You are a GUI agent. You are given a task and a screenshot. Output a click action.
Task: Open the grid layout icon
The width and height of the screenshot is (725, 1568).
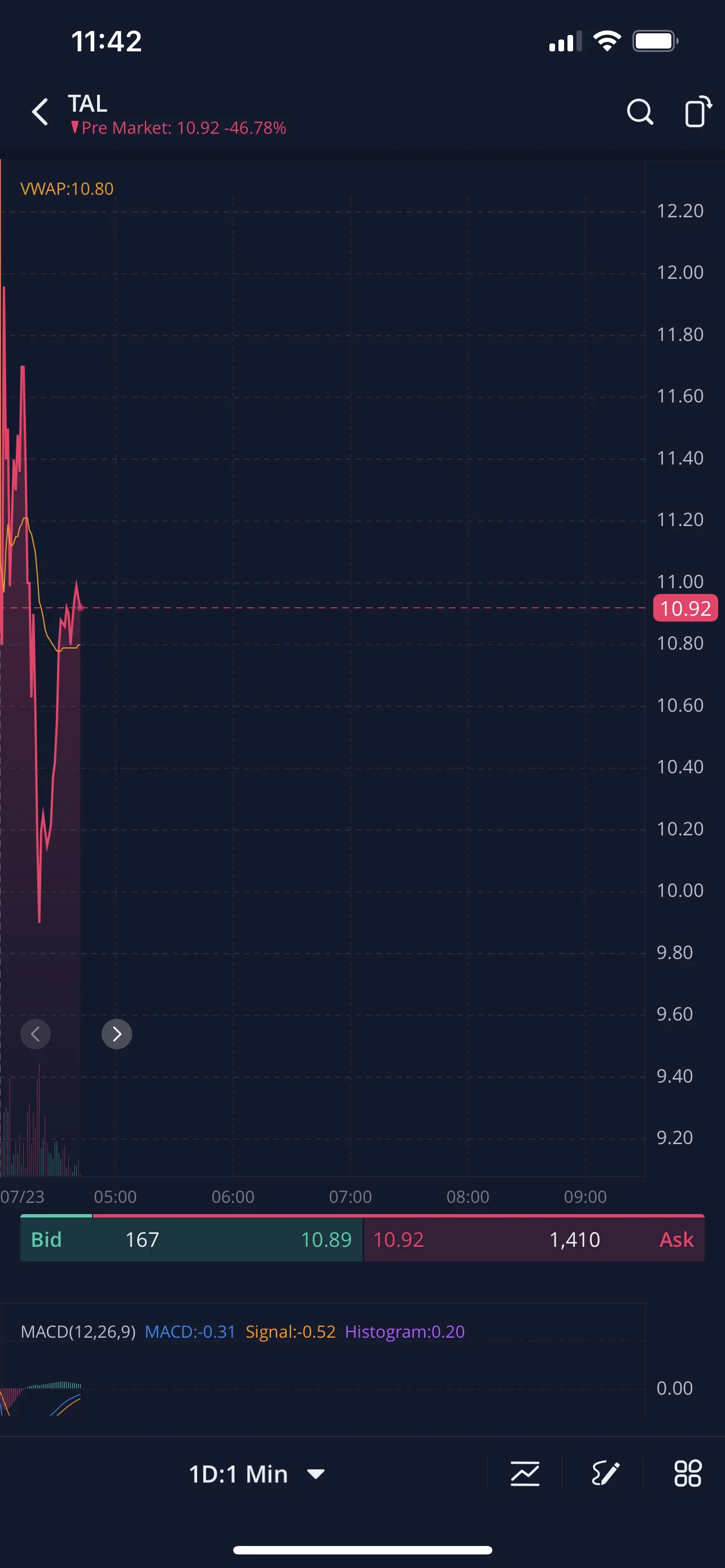pyautogui.click(x=687, y=1474)
